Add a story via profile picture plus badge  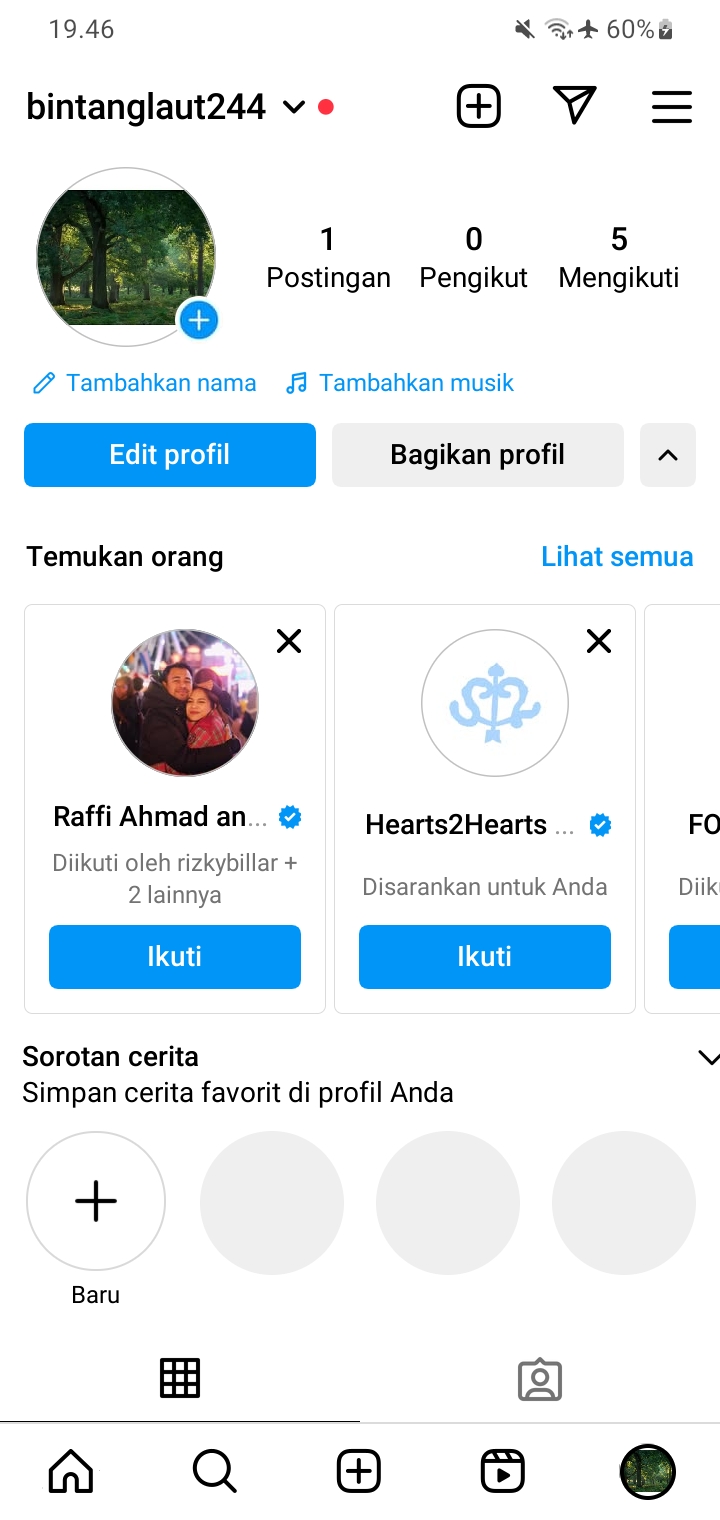pos(199,320)
